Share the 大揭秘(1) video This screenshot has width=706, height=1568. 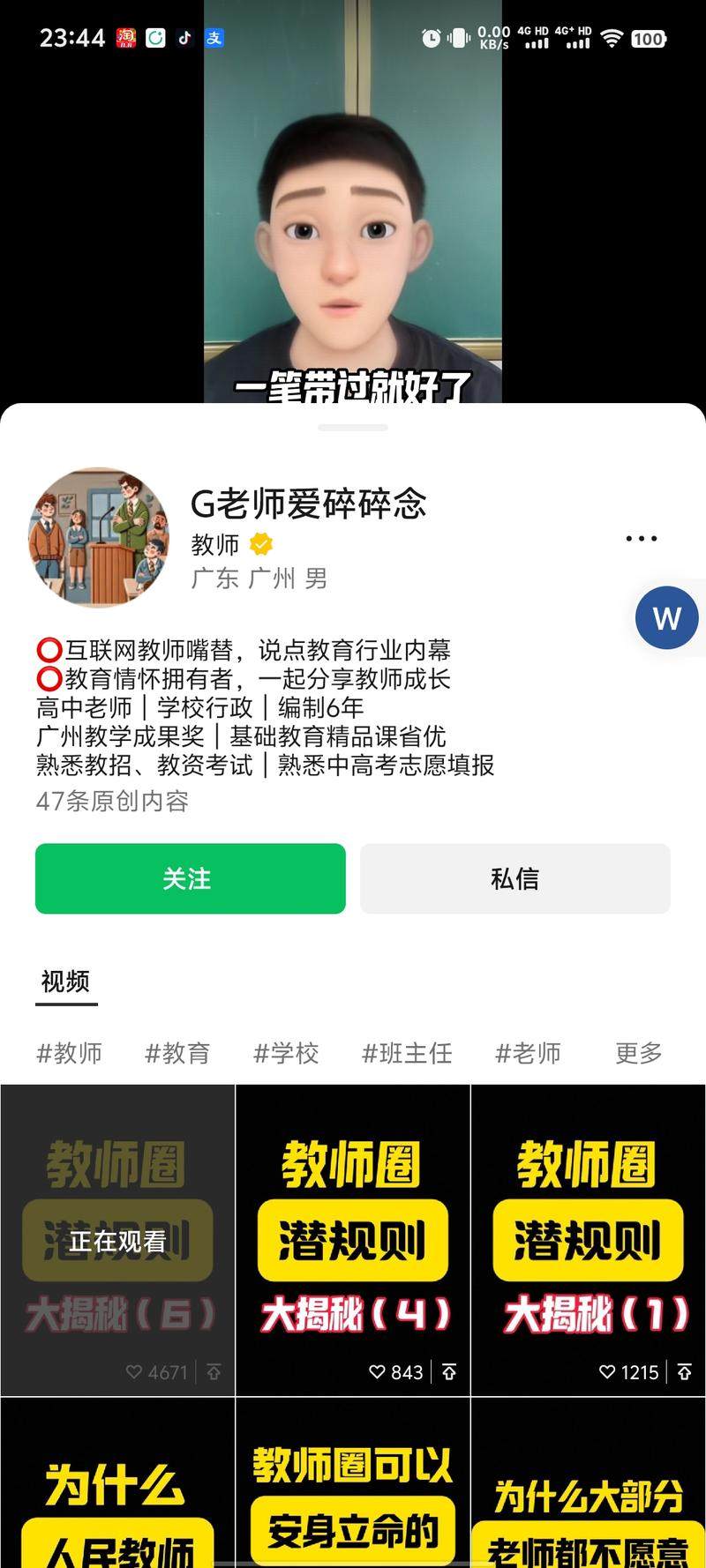(685, 1372)
